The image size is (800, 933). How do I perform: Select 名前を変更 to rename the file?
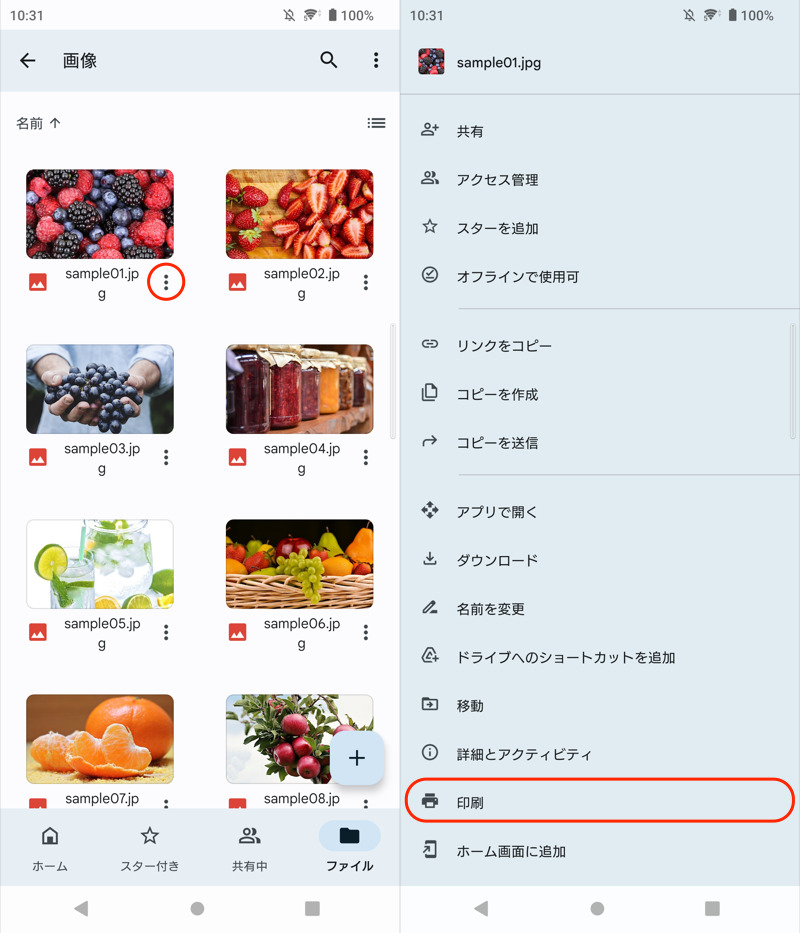[490, 608]
